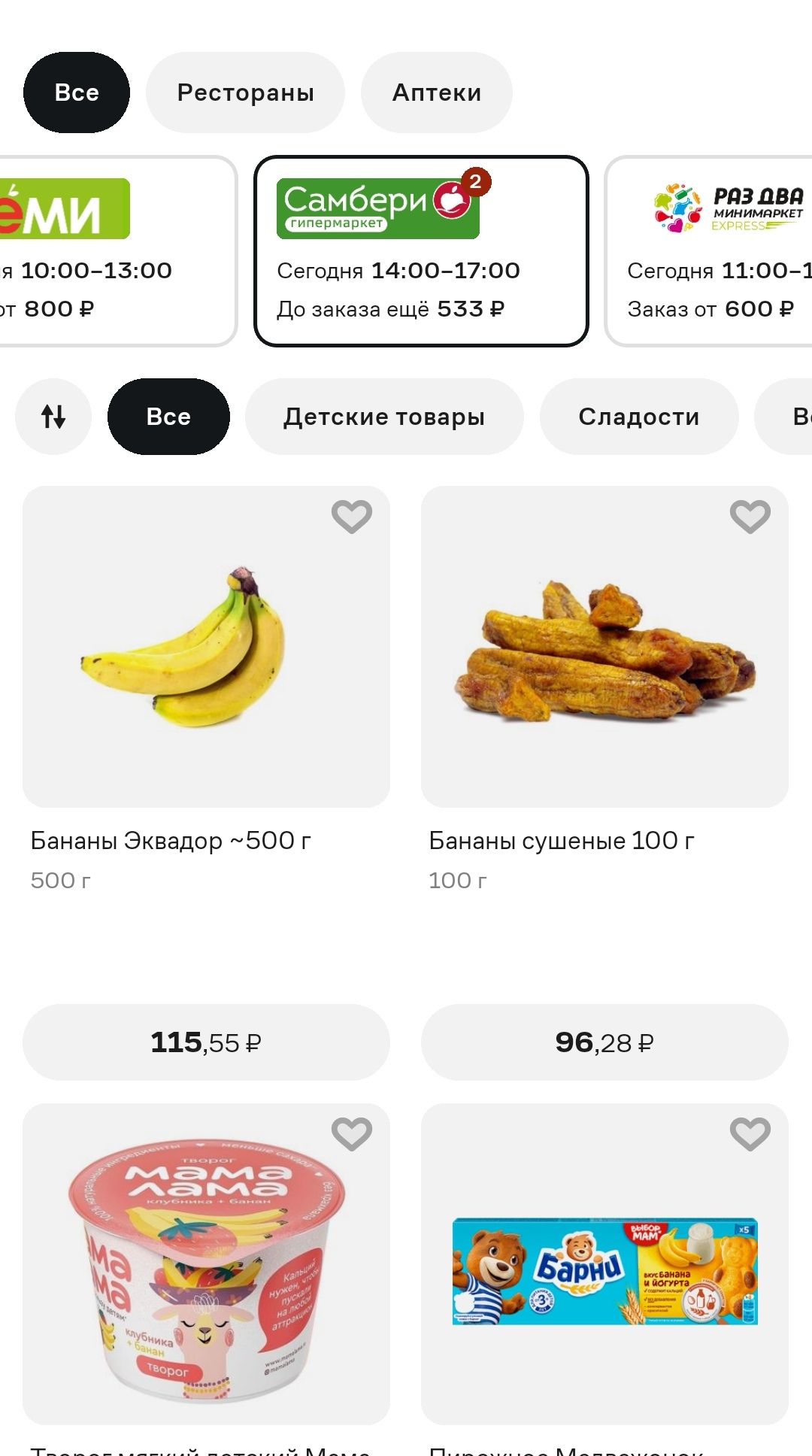Open the Бананы Эквадор product card
This screenshot has width=812, height=1456.
[x=206, y=647]
